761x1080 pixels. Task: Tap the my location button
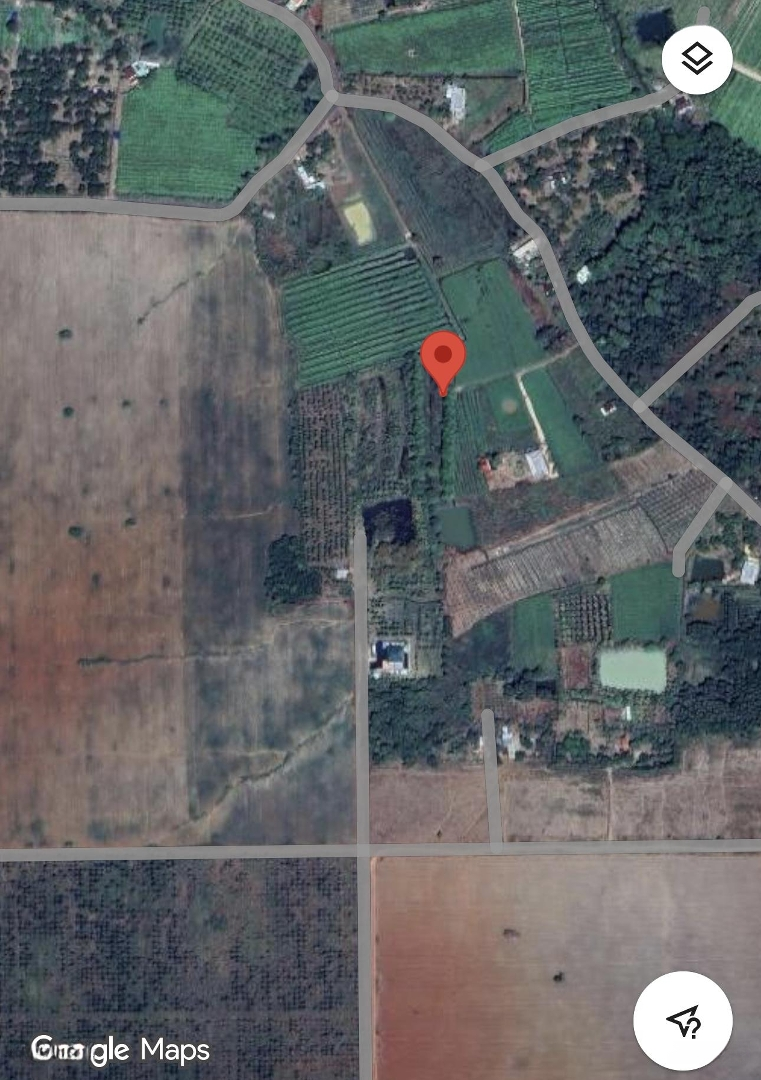683,1020
